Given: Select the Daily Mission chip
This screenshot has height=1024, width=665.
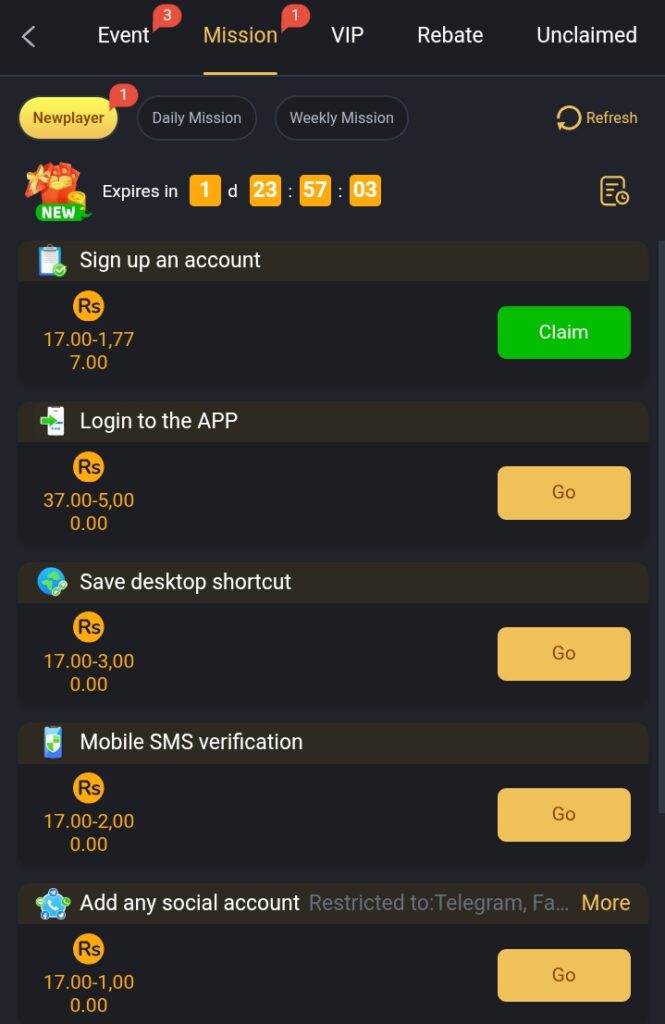Looking at the screenshot, I should 196,118.
